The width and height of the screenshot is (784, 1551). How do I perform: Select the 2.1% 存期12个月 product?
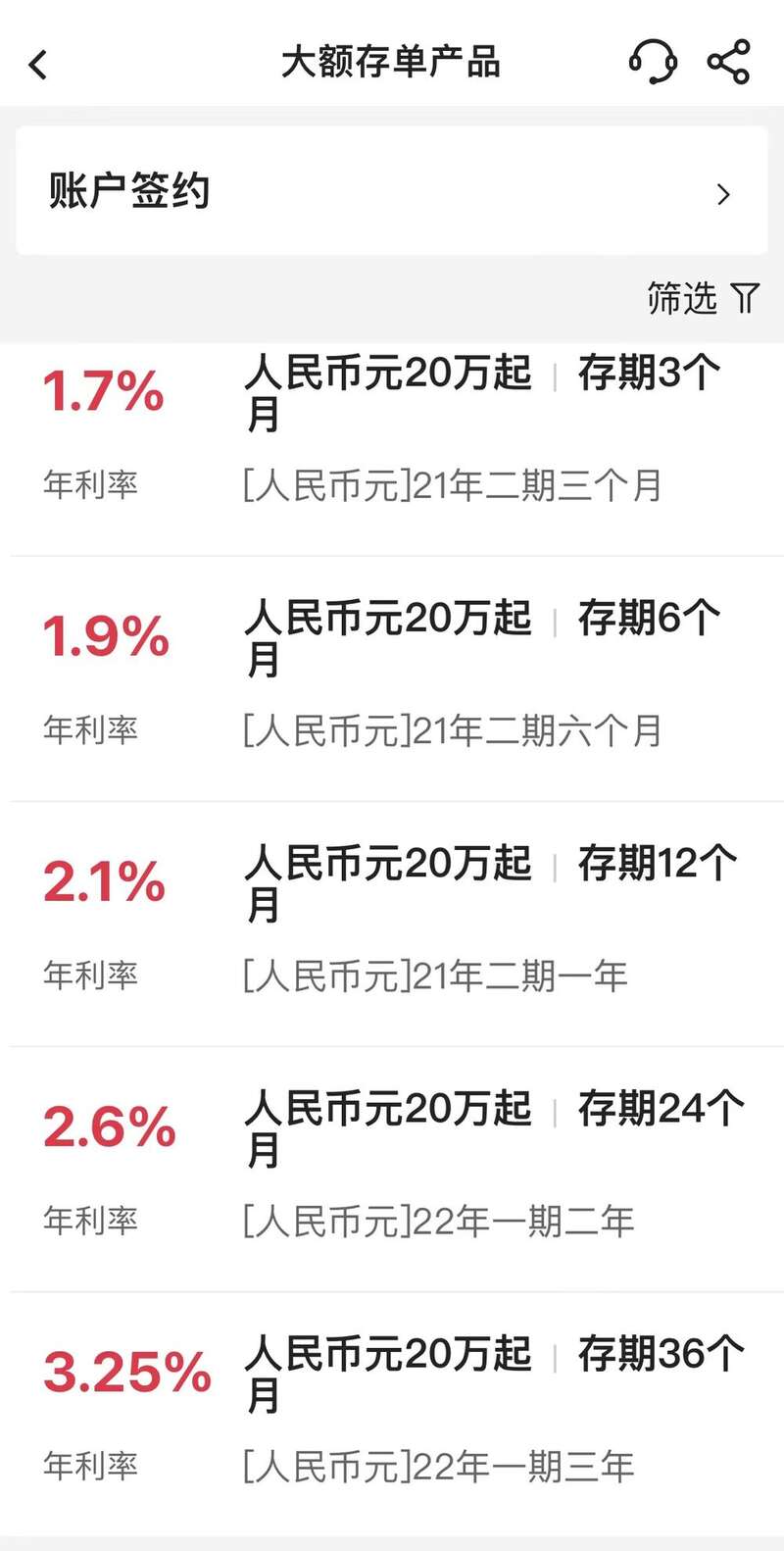pyautogui.click(x=392, y=922)
